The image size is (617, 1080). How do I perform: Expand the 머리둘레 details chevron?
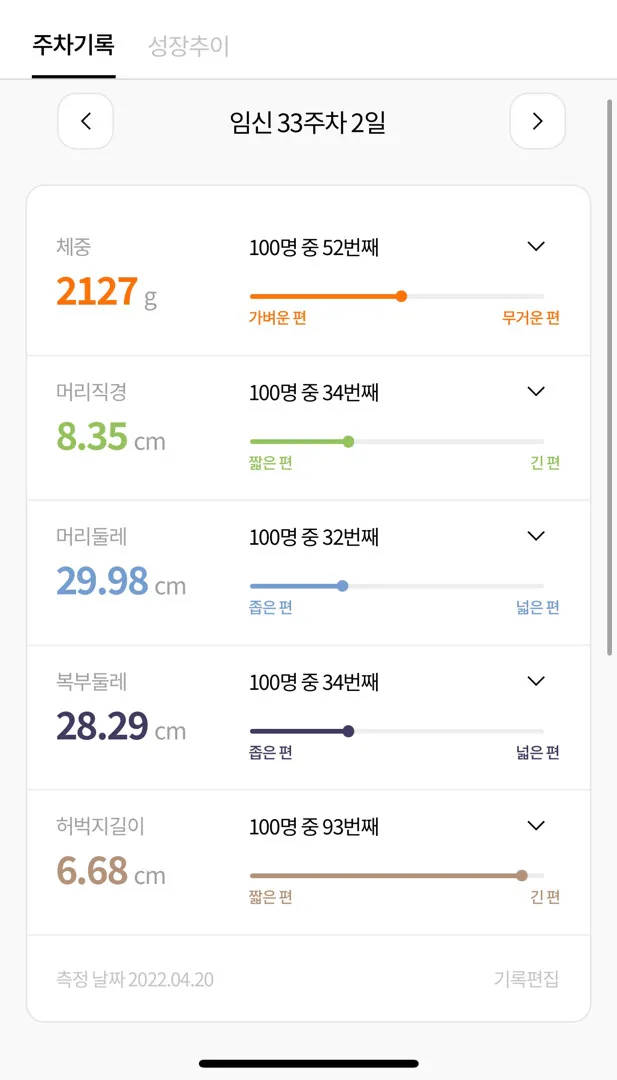[x=536, y=536]
